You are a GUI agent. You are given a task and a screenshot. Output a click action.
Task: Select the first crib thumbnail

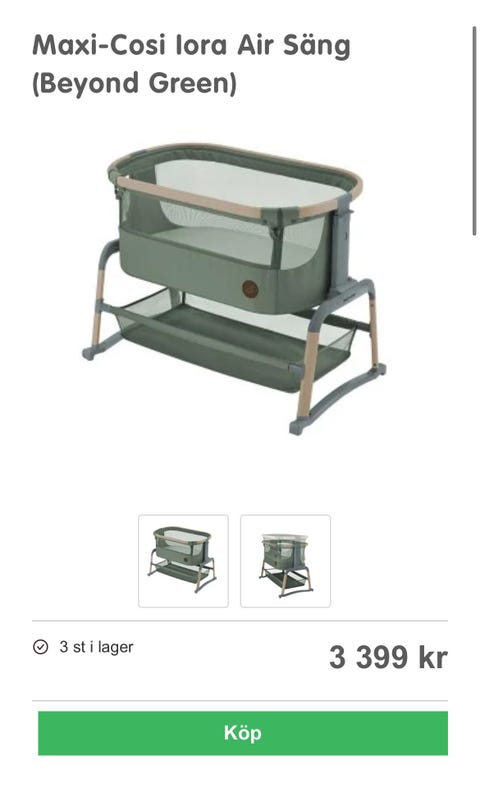pyautogui.click(x=183, y=561)
